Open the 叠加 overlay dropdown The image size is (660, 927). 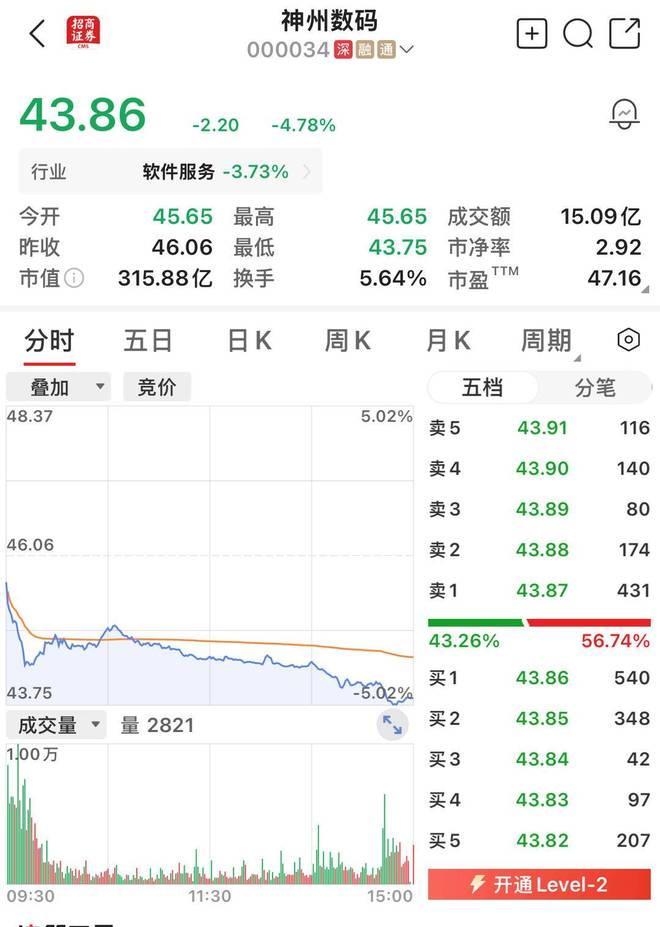(x=58, y=387)
